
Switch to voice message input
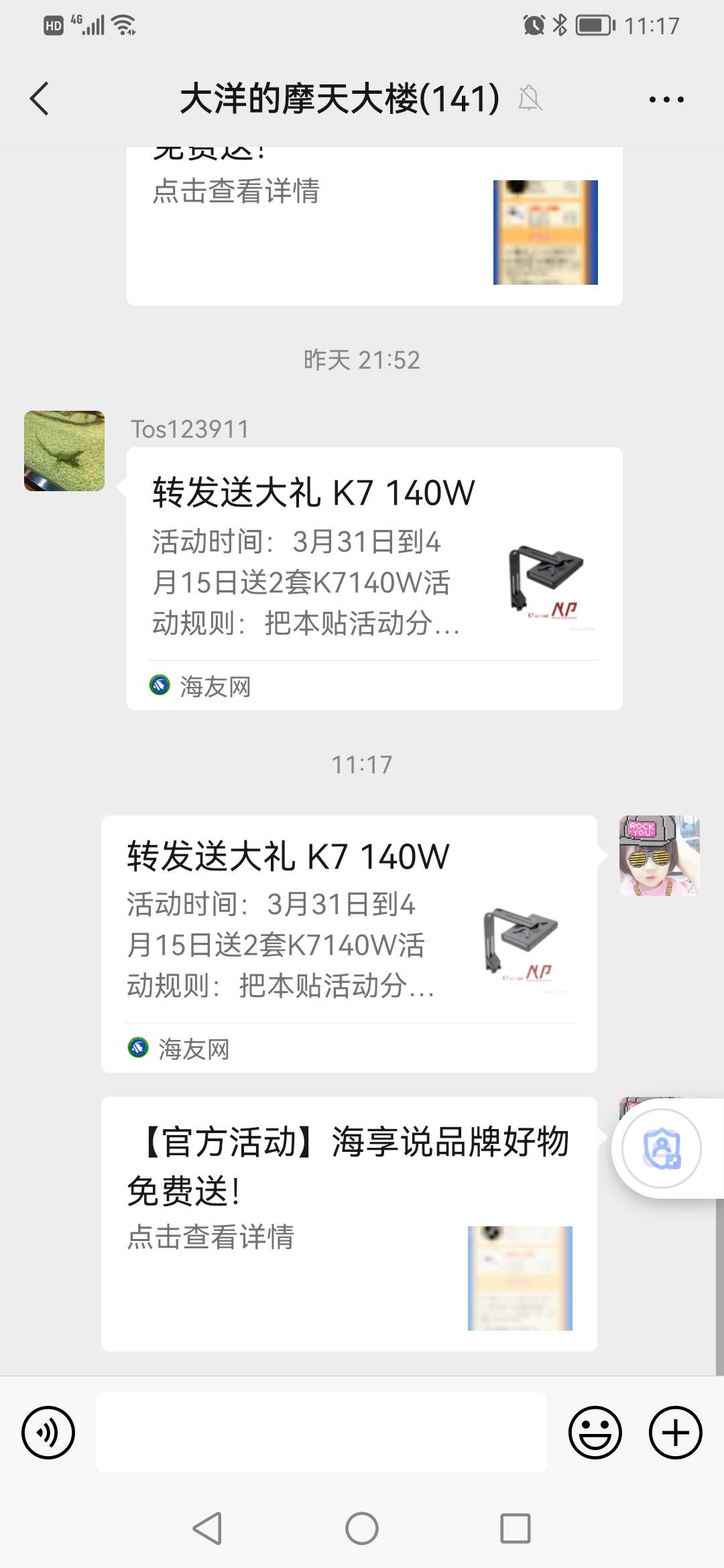[x=48, y=1433]
